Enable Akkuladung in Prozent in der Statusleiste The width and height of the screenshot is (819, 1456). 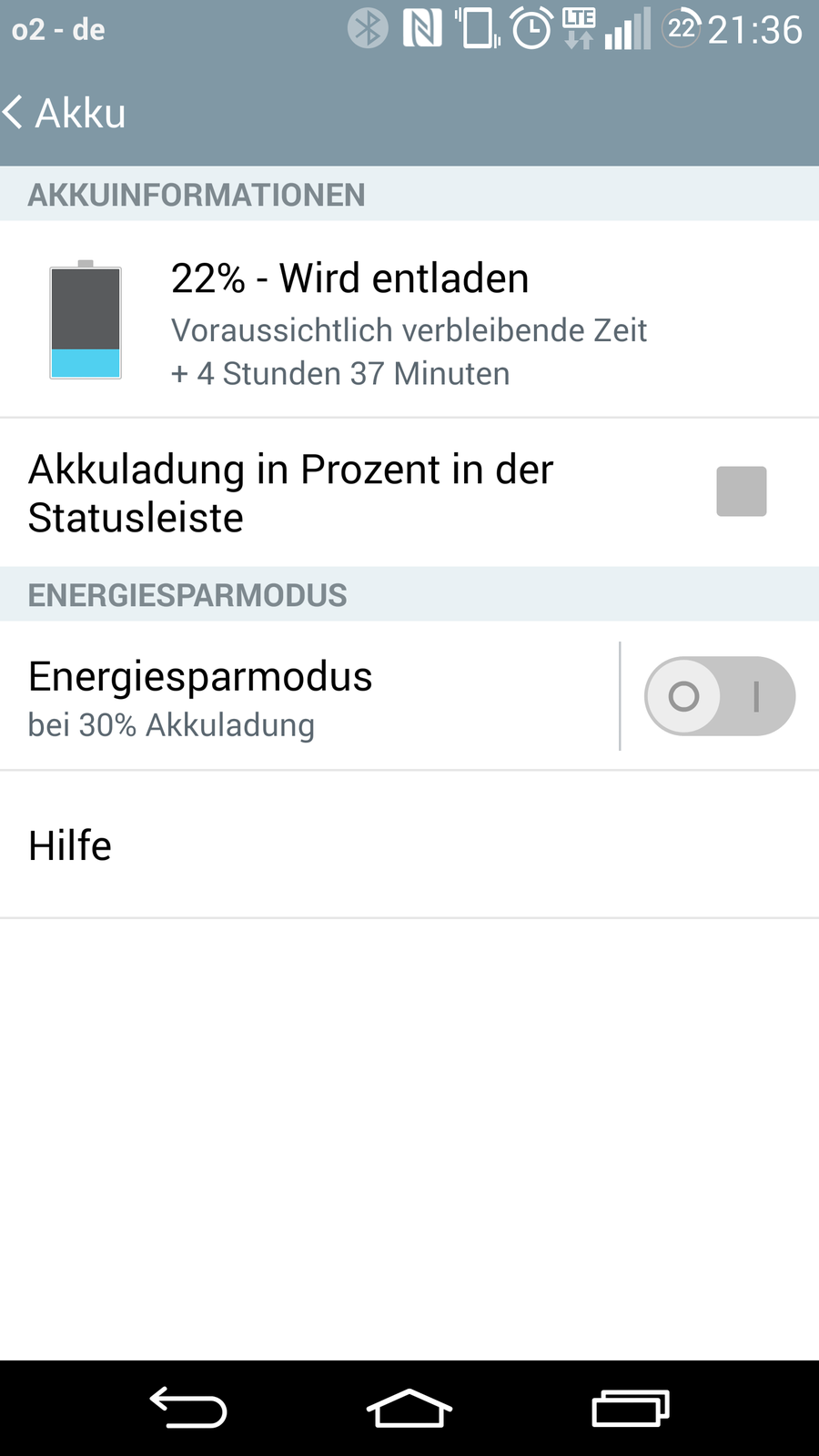coord(741,492)
